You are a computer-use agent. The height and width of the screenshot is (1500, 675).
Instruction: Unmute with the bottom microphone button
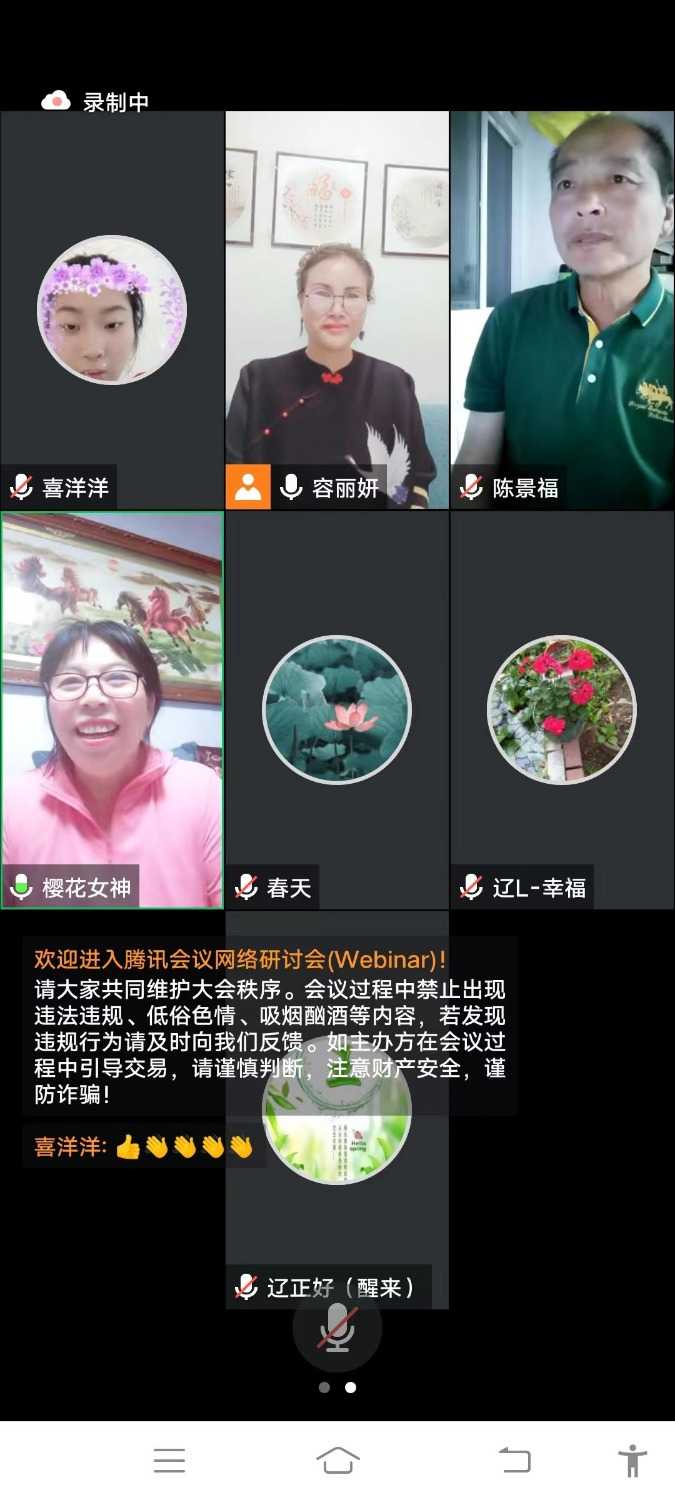pyautogui.click(x=337, y=1328)
